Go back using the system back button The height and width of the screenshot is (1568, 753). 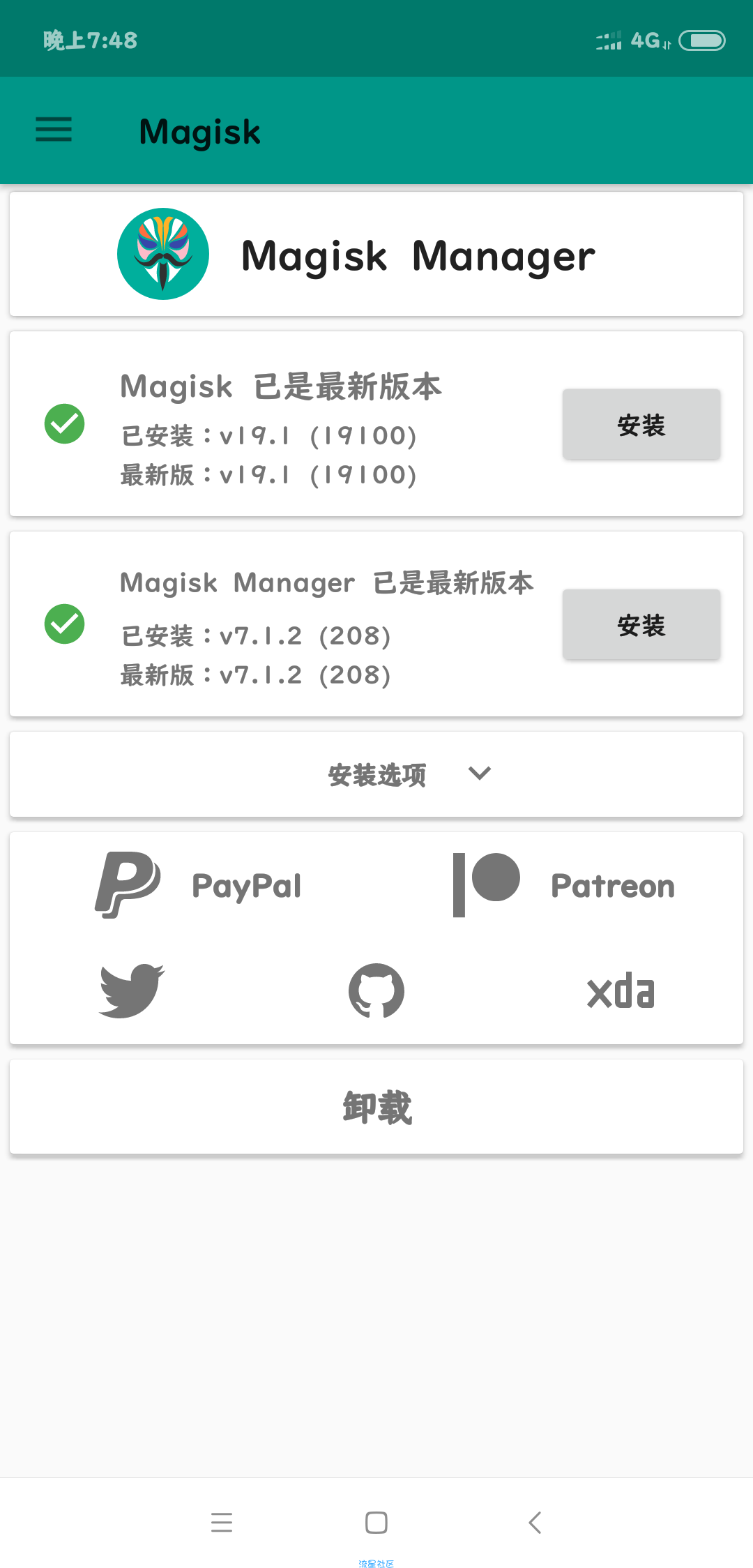[535, 1522]
